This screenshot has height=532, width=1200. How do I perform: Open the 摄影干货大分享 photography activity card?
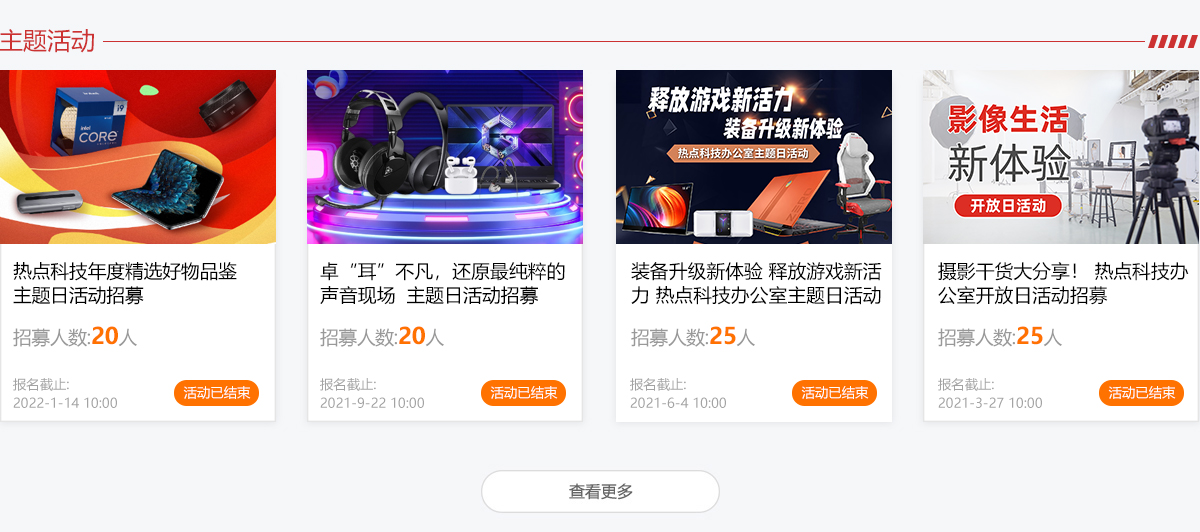tap(1062, 283)
